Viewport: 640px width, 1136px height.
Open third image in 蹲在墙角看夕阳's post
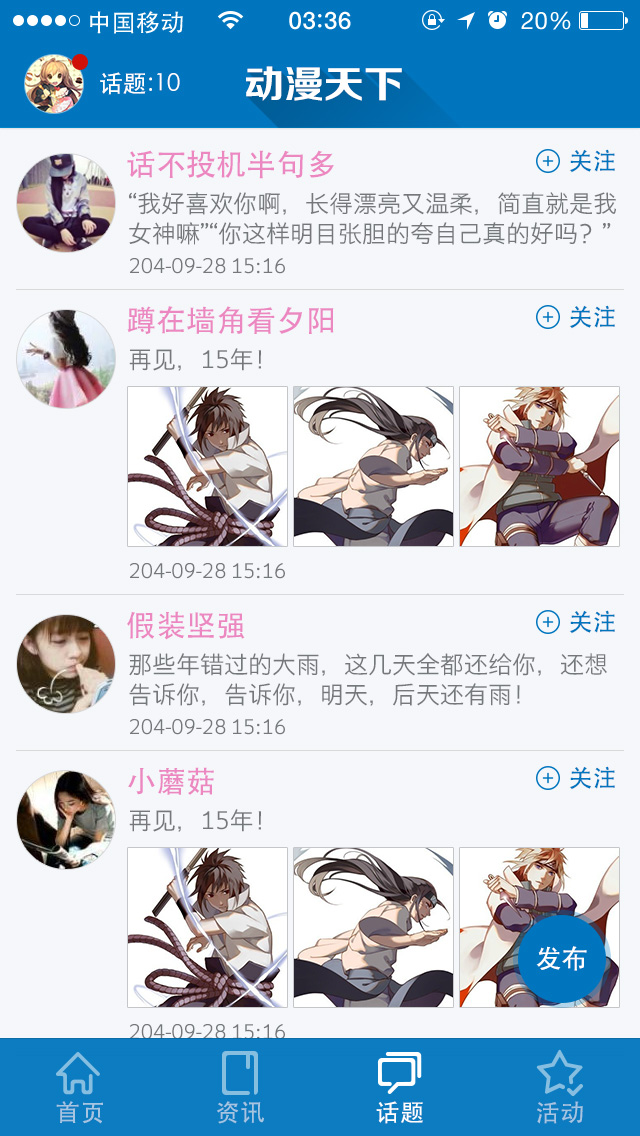point(539,466)
